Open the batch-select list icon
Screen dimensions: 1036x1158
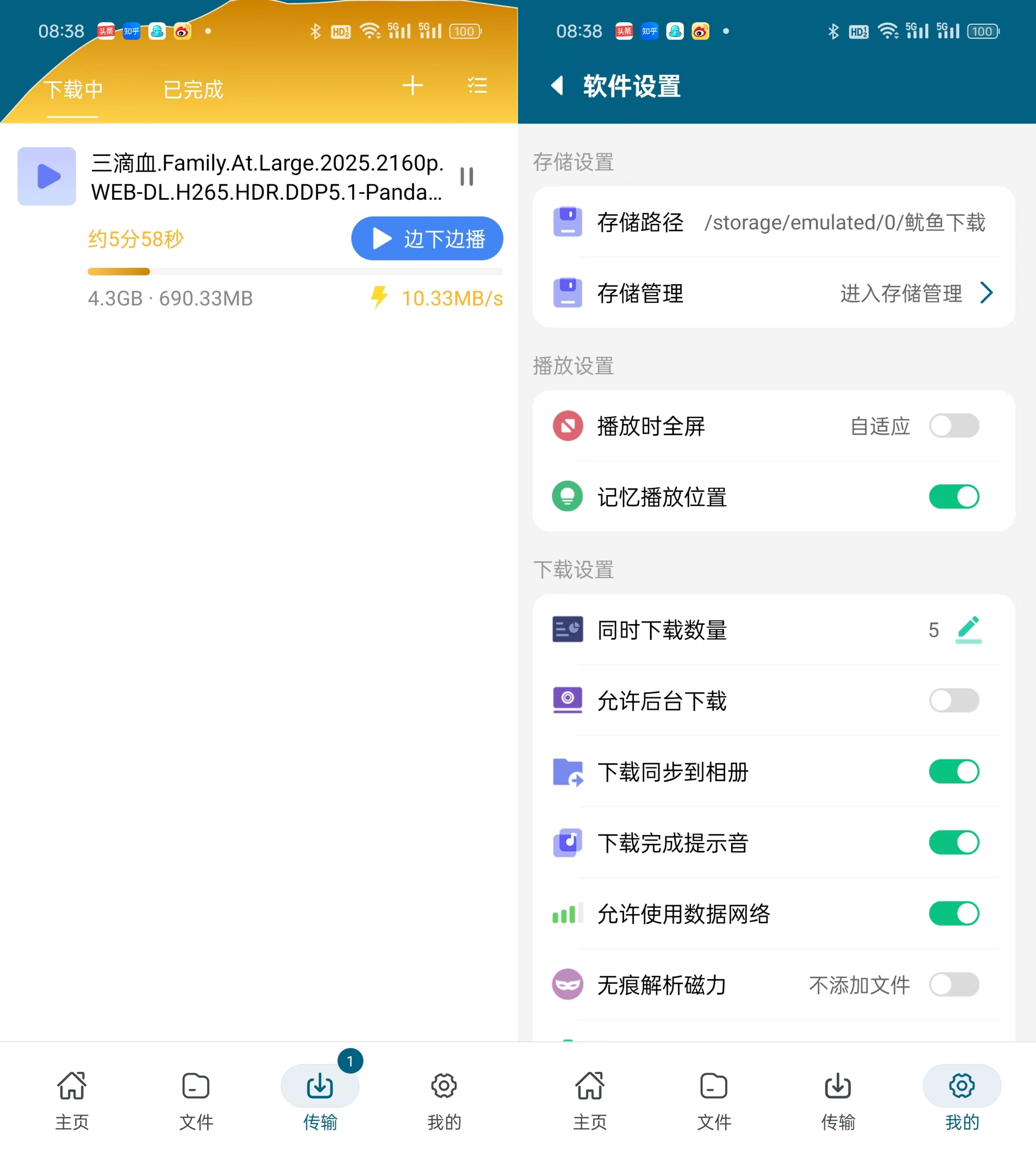(x=477, y=86)
